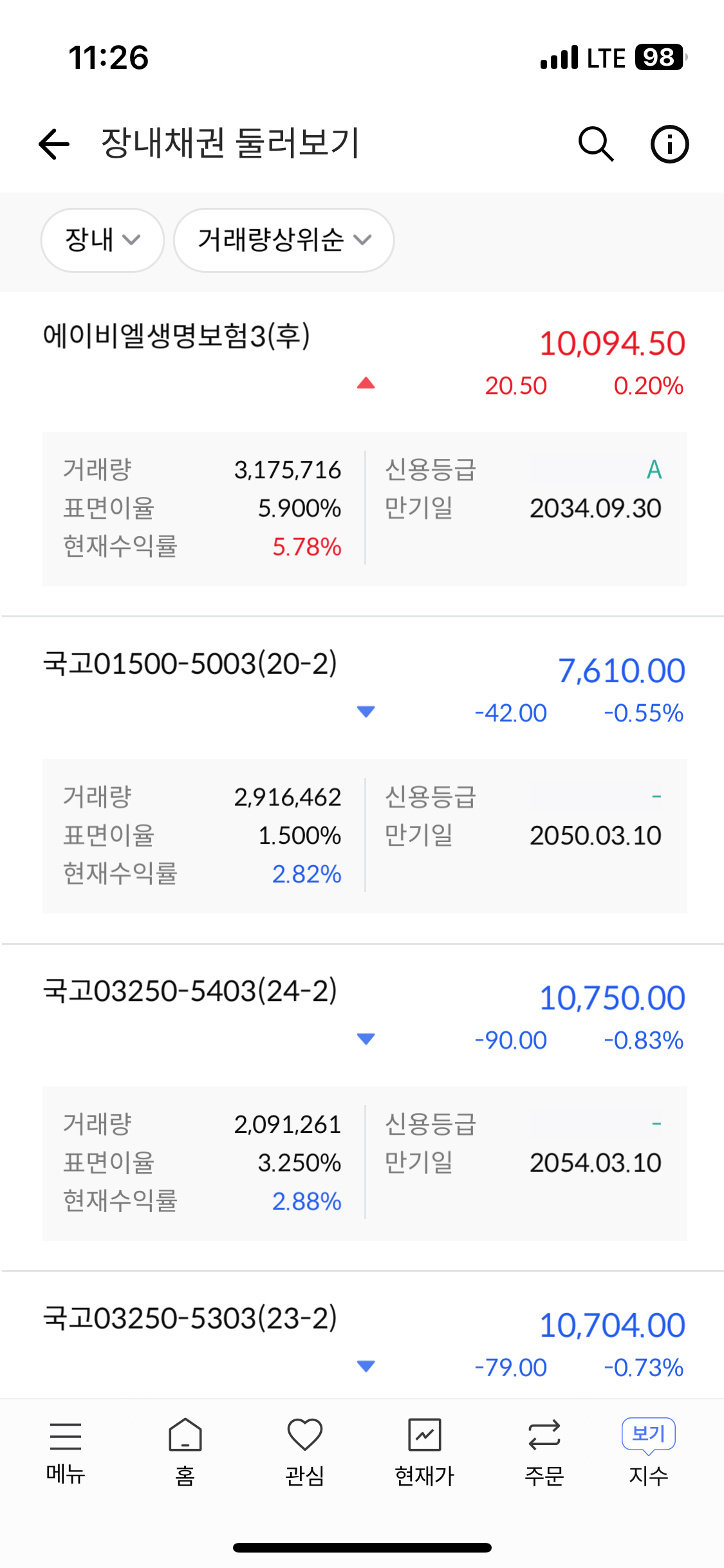Switch to the 주문 tab

coord(544,1453)
